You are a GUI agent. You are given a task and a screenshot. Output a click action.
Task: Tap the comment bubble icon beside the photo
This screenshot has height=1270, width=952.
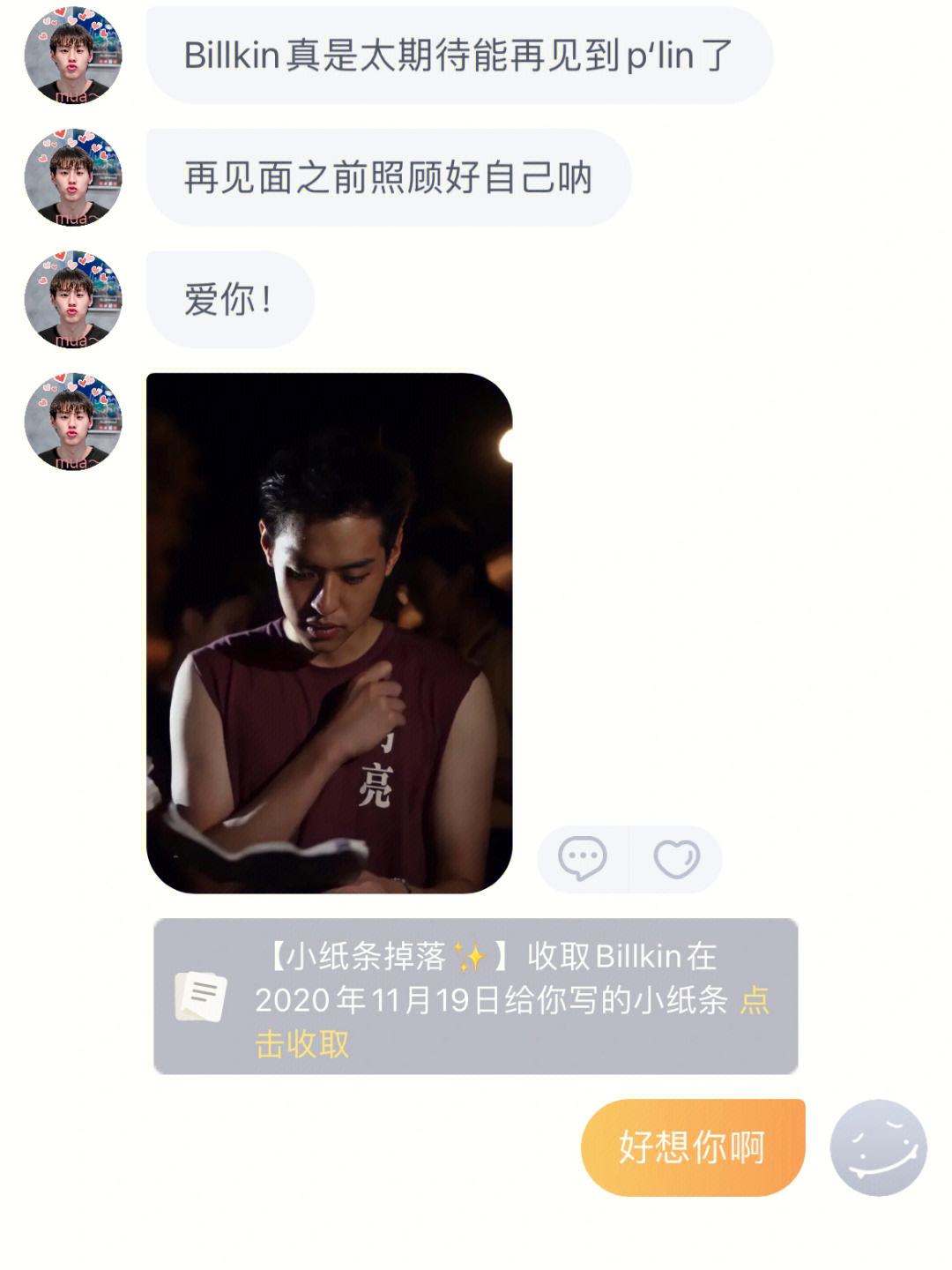583,858
